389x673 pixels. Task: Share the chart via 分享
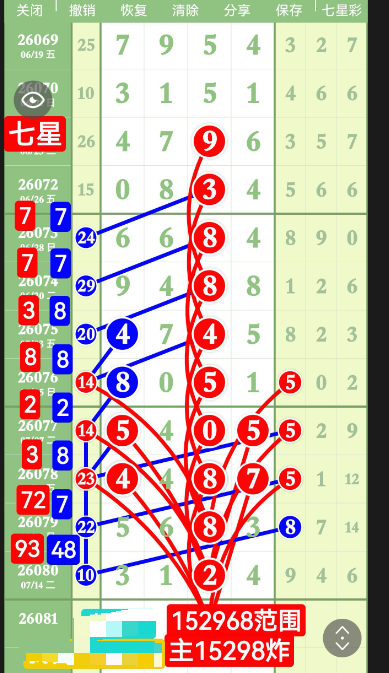(x=237, y=10)
